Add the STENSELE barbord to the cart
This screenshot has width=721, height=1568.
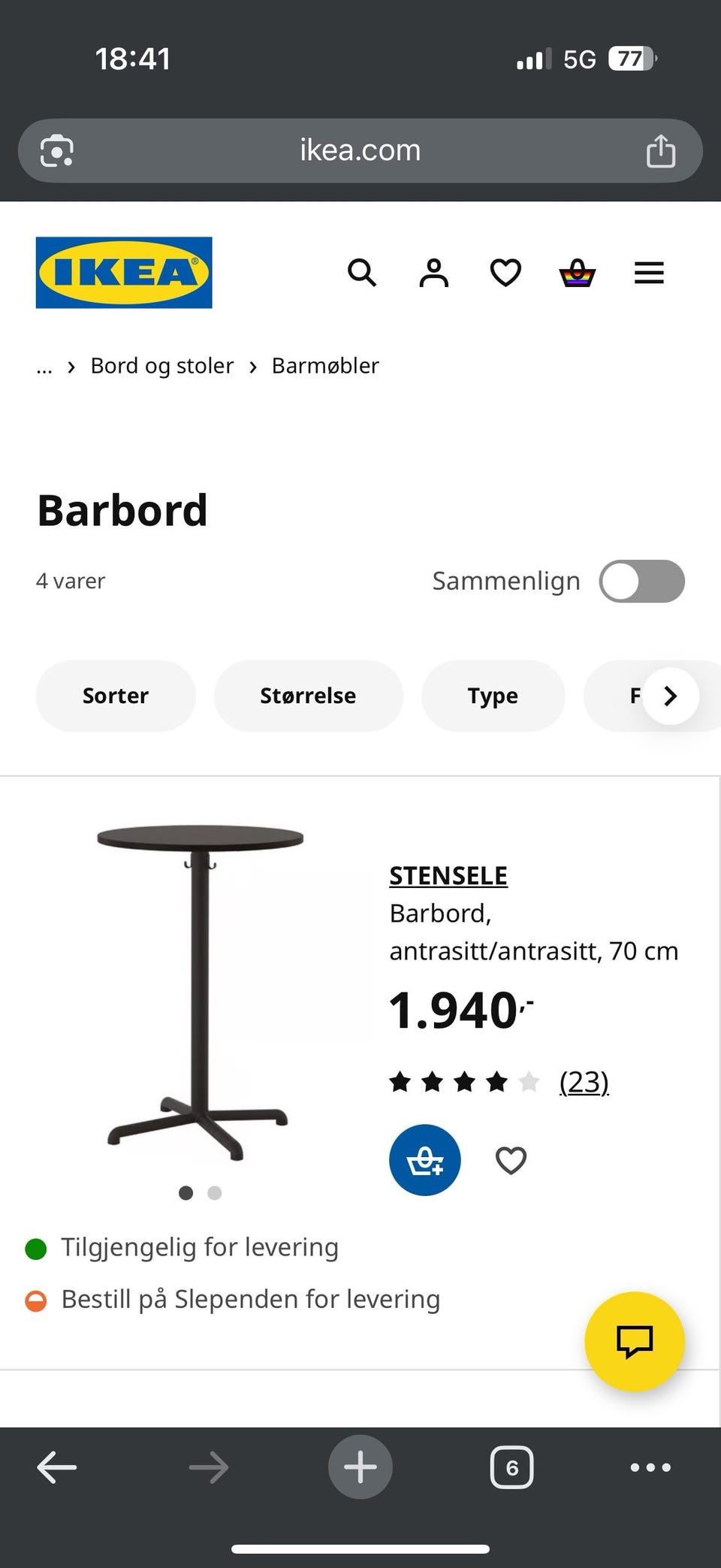pyautogui.click(x=424, y=1160)
